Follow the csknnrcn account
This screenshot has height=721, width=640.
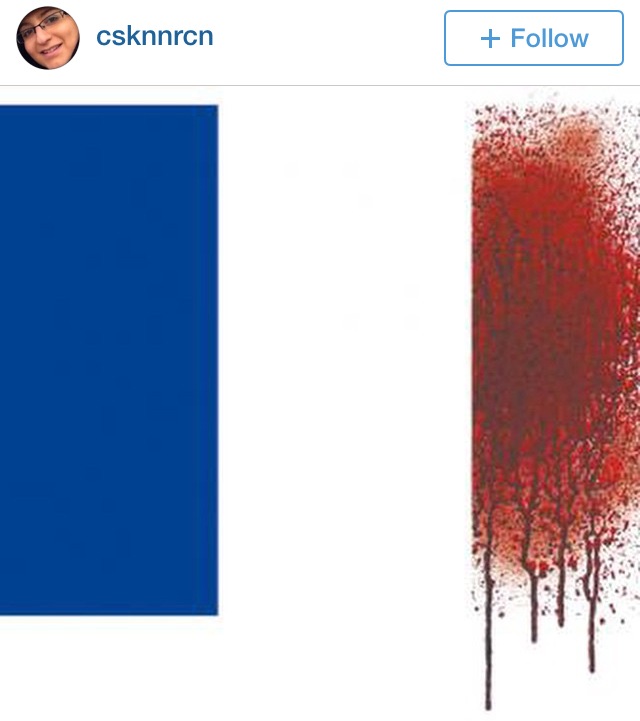pyautogui.click(x=533, y=38)
